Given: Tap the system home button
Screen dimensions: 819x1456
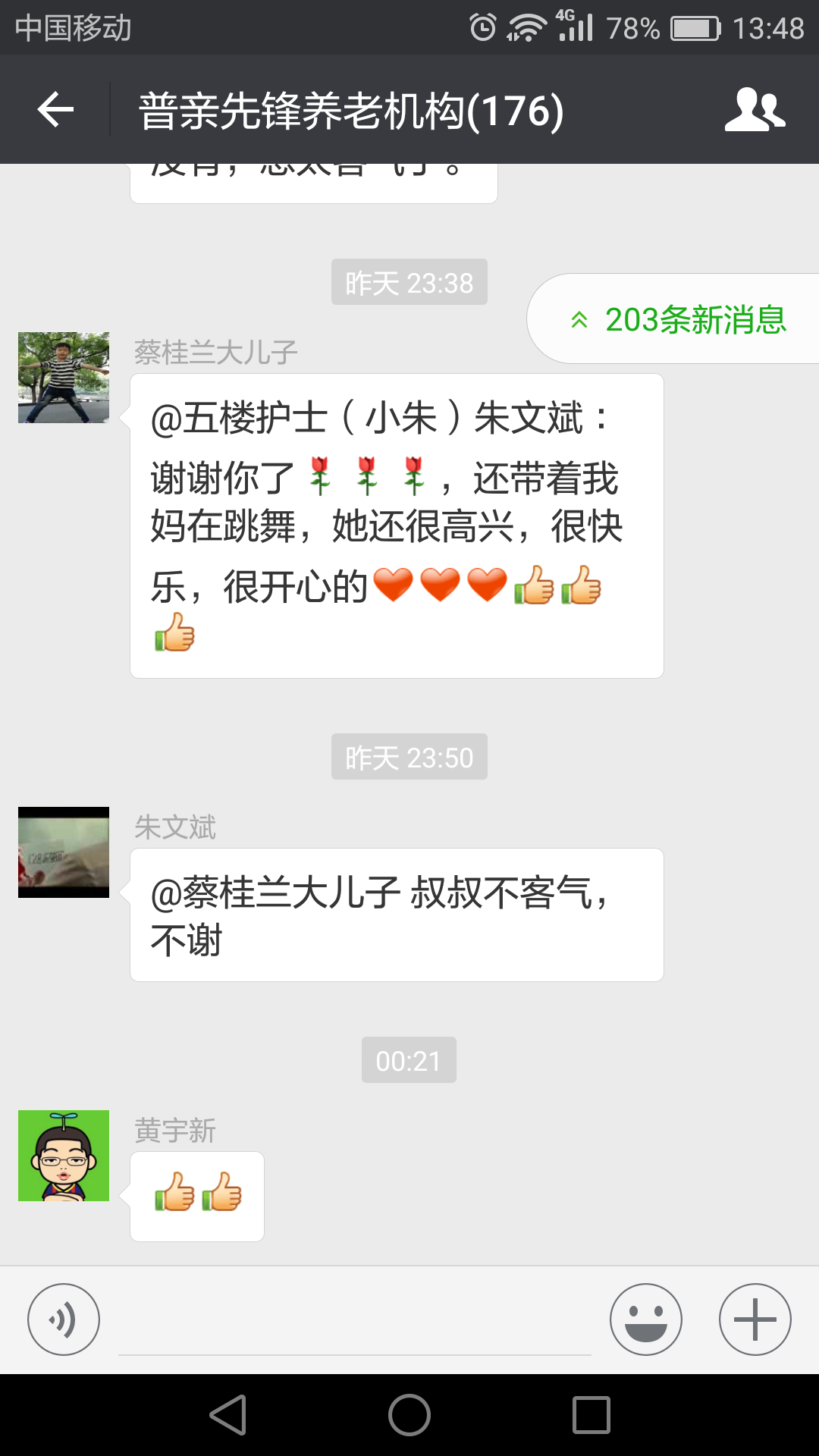Looking at the screenshot, I should click(x=409, y=1415).
